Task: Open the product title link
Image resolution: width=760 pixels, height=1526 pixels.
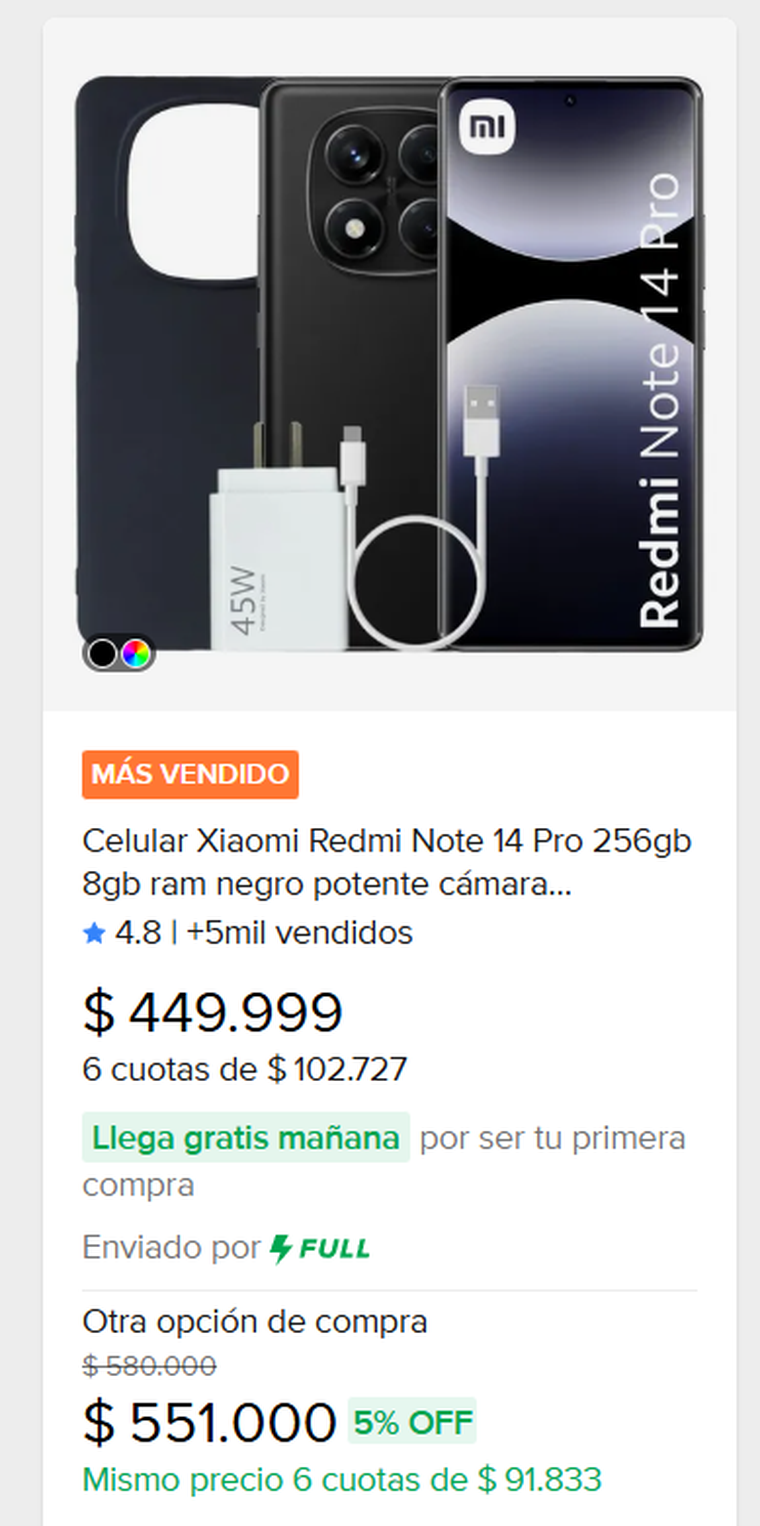Action: click(388, 862)
